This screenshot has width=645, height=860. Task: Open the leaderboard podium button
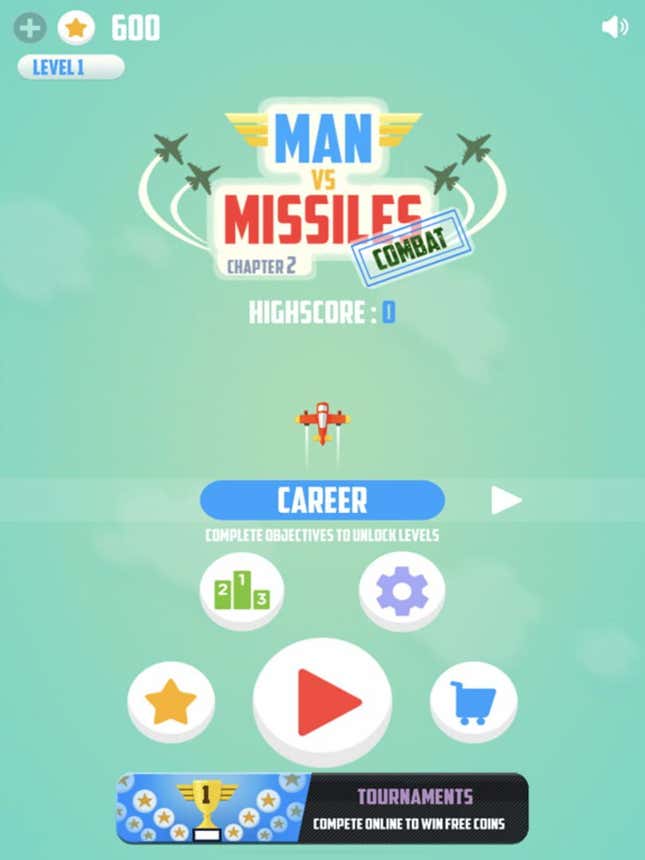click(242, 592)
